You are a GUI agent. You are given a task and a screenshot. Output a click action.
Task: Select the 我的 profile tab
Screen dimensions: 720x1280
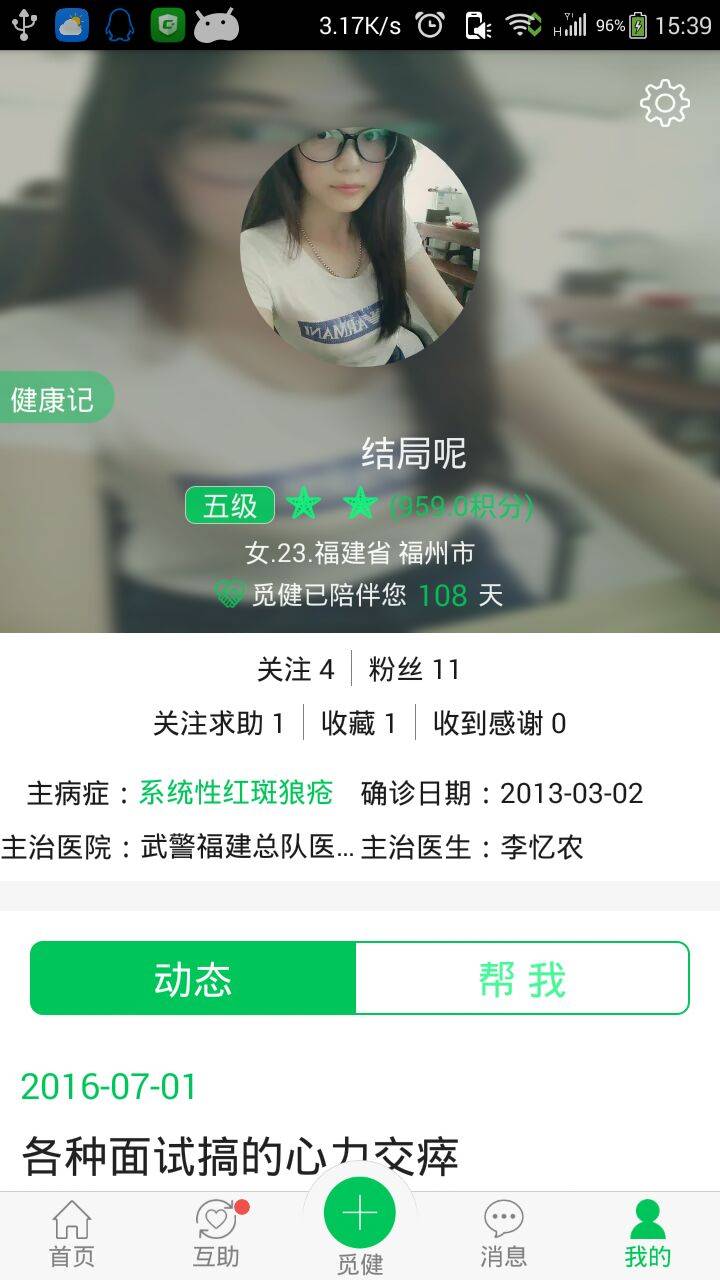coord(647,1234)
